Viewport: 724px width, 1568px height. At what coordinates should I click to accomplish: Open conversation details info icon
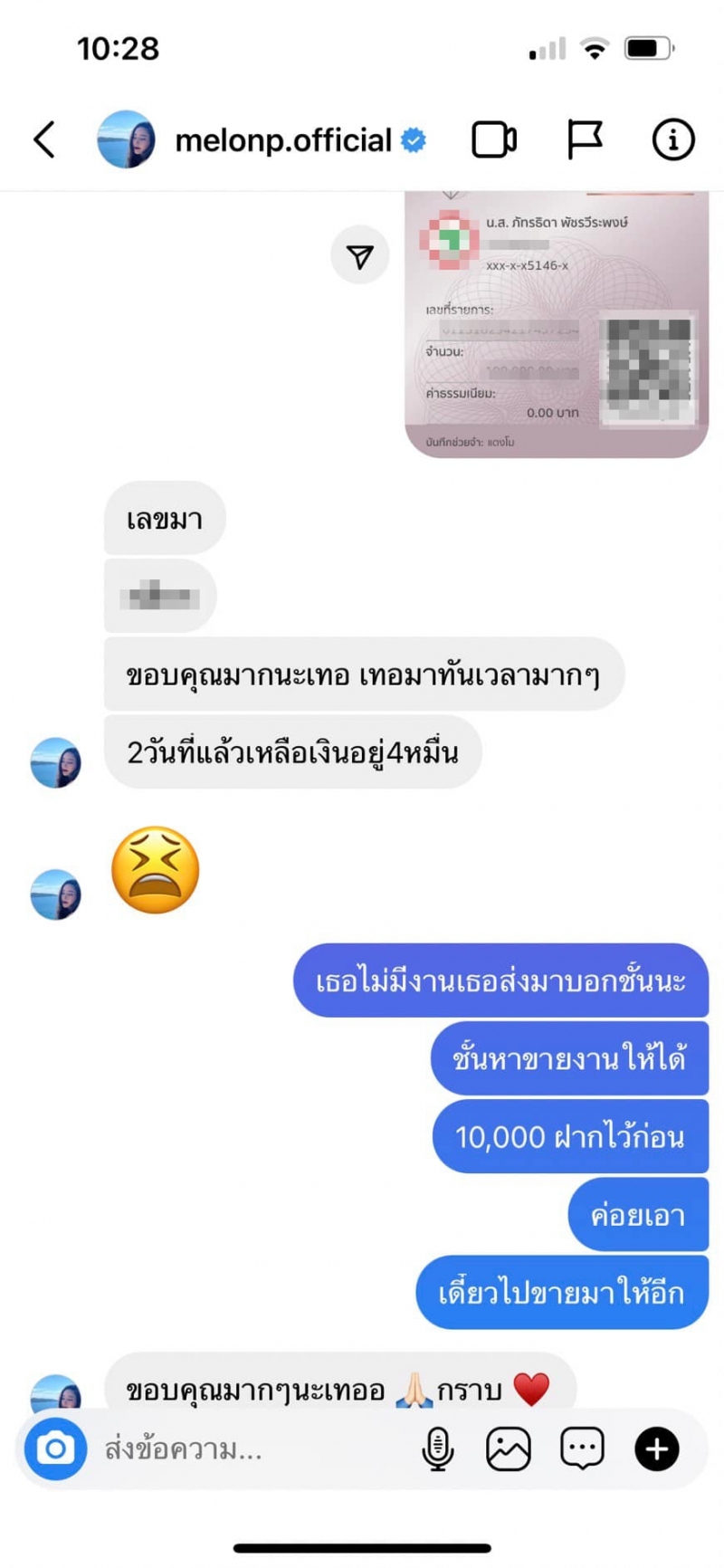[672, 140]
